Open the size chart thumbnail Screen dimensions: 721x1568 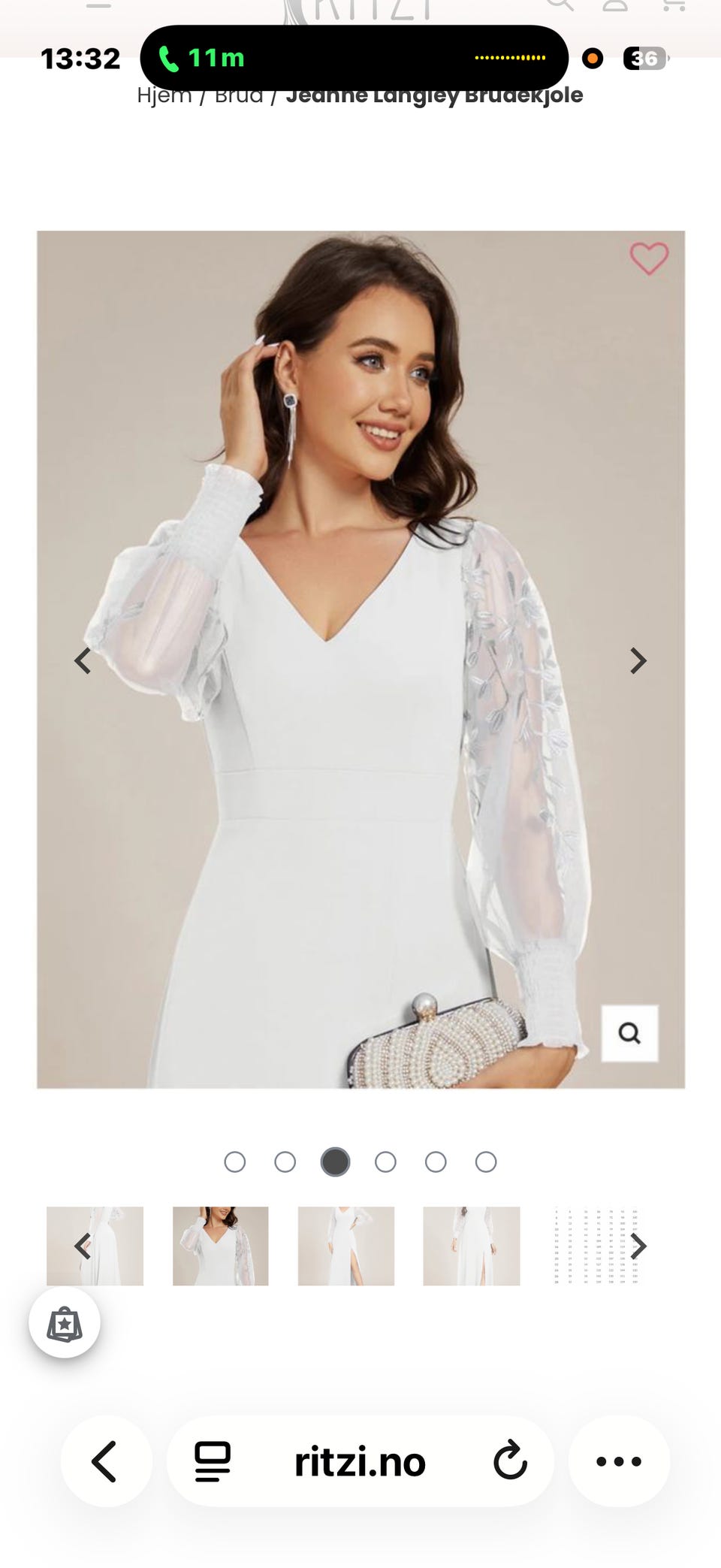(596, 1246)
